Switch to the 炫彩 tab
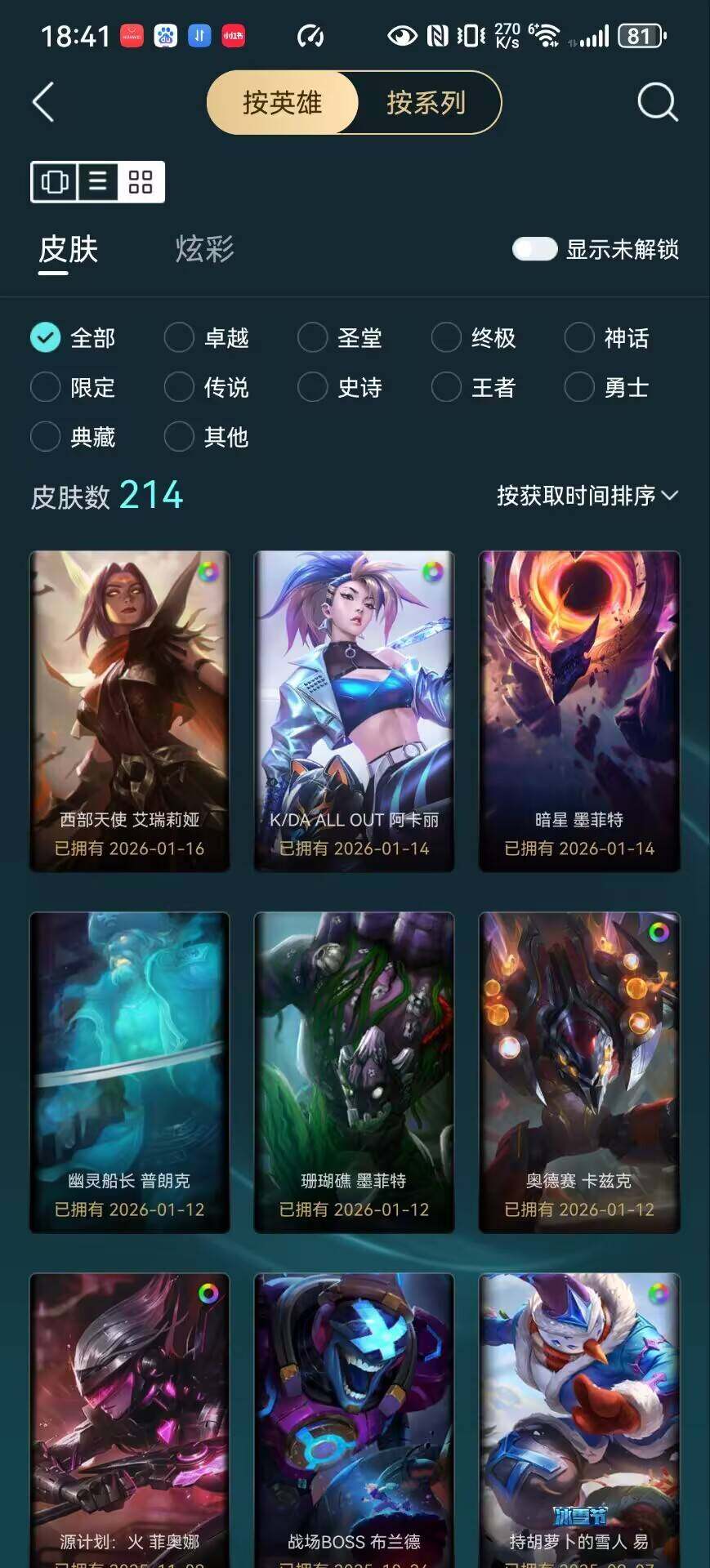This screenshot has width=710, height=1568. point(204,249)
